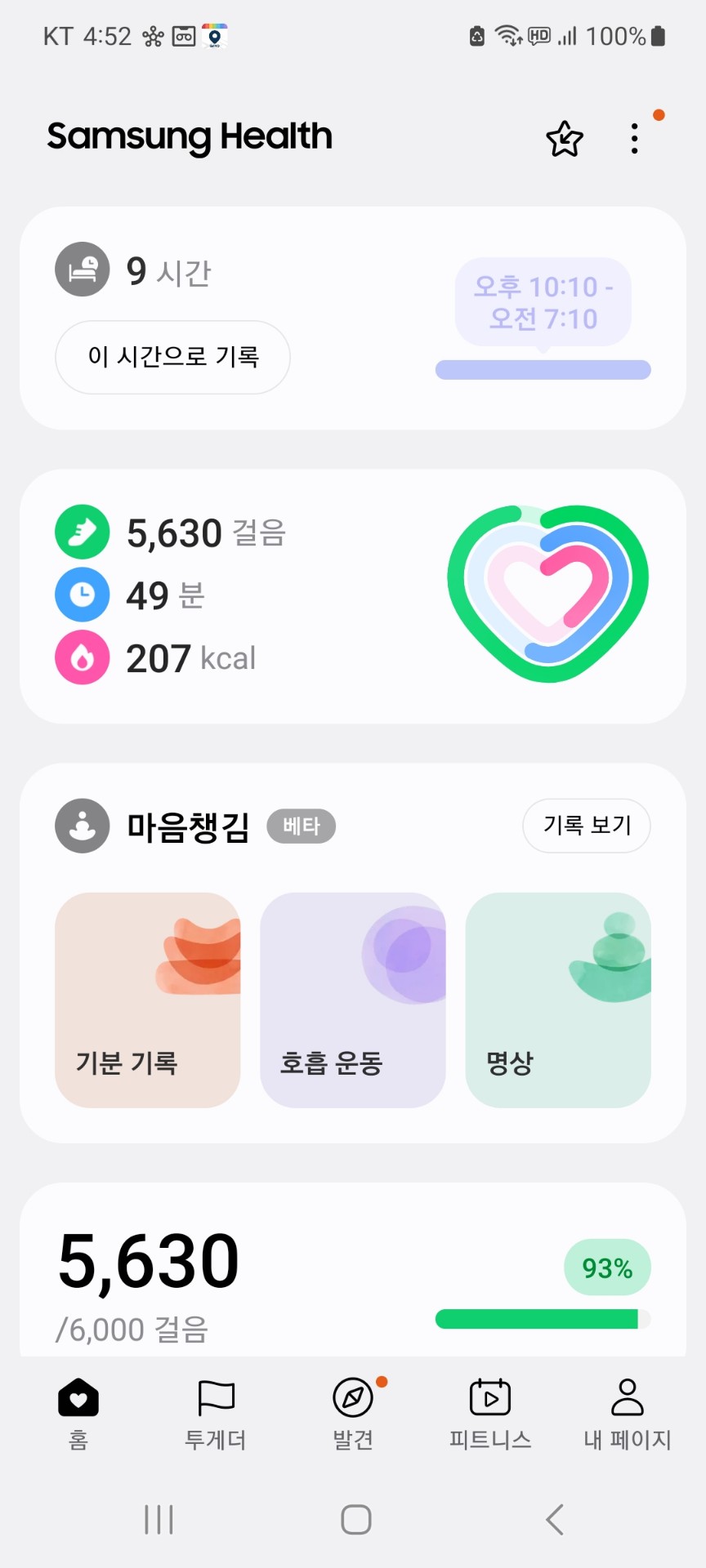Open recent apps from navigation bar
Screen dimensions: 706x1568
click(159, 1520)
